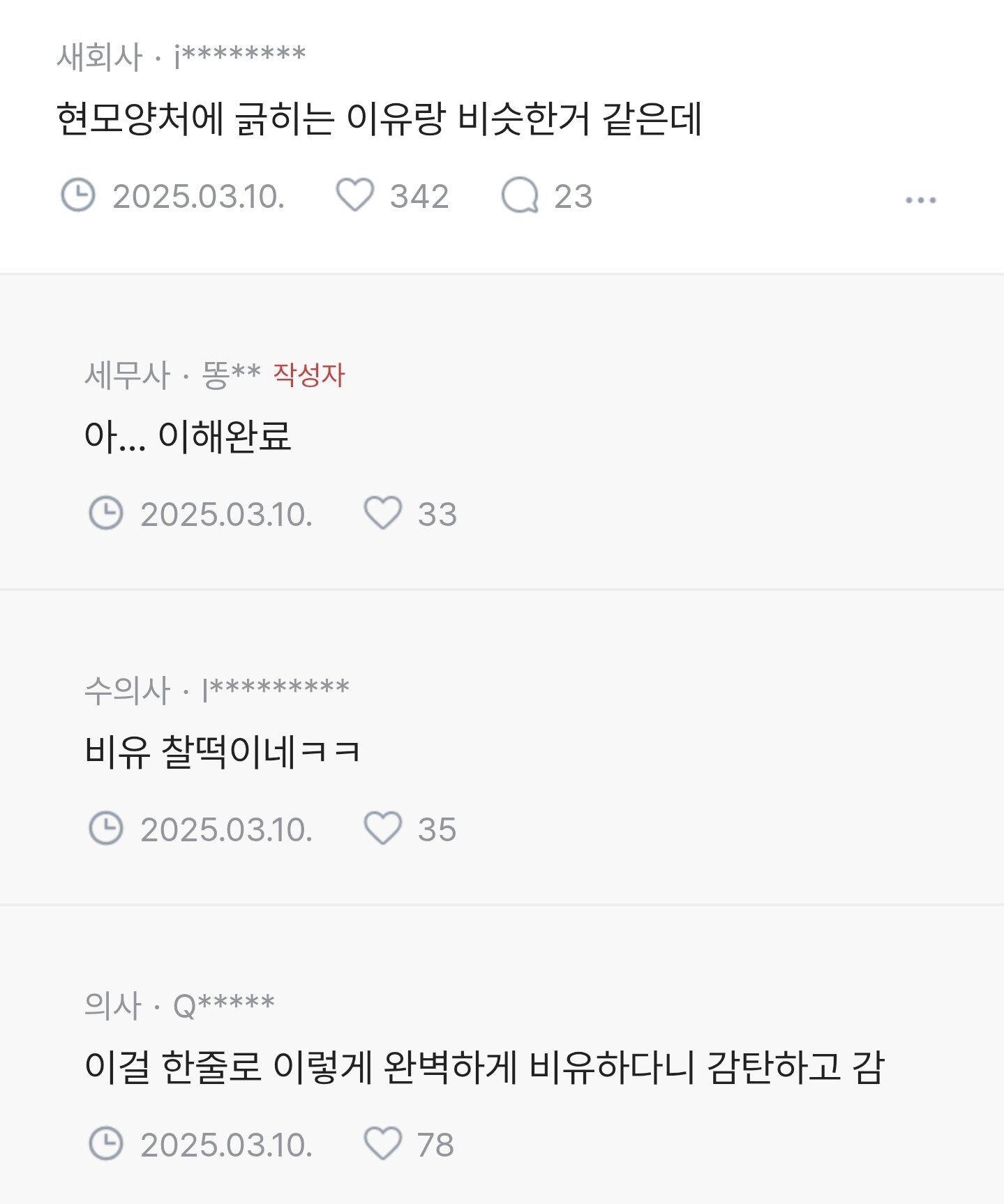Open the 23 replies on the top comment
The image size is (1004, 1204).
pyautogui.click(x=520, y=195)
